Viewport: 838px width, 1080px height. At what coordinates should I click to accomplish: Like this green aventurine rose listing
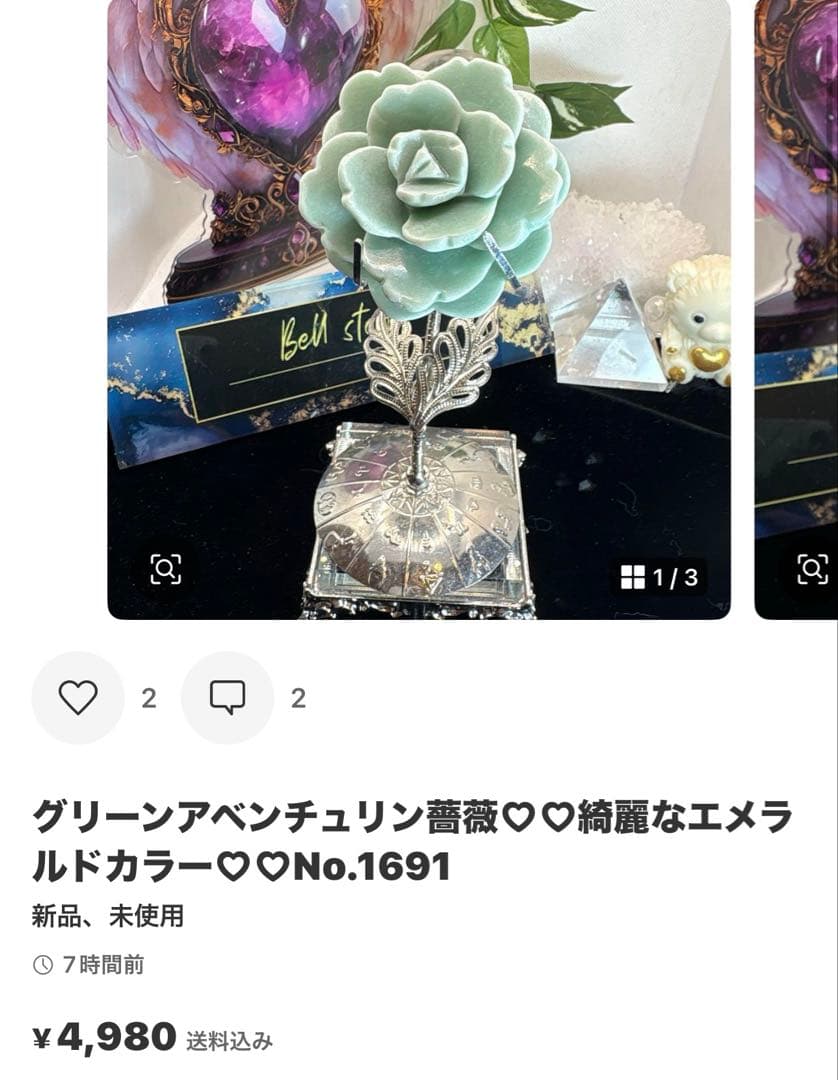[78, 697]
